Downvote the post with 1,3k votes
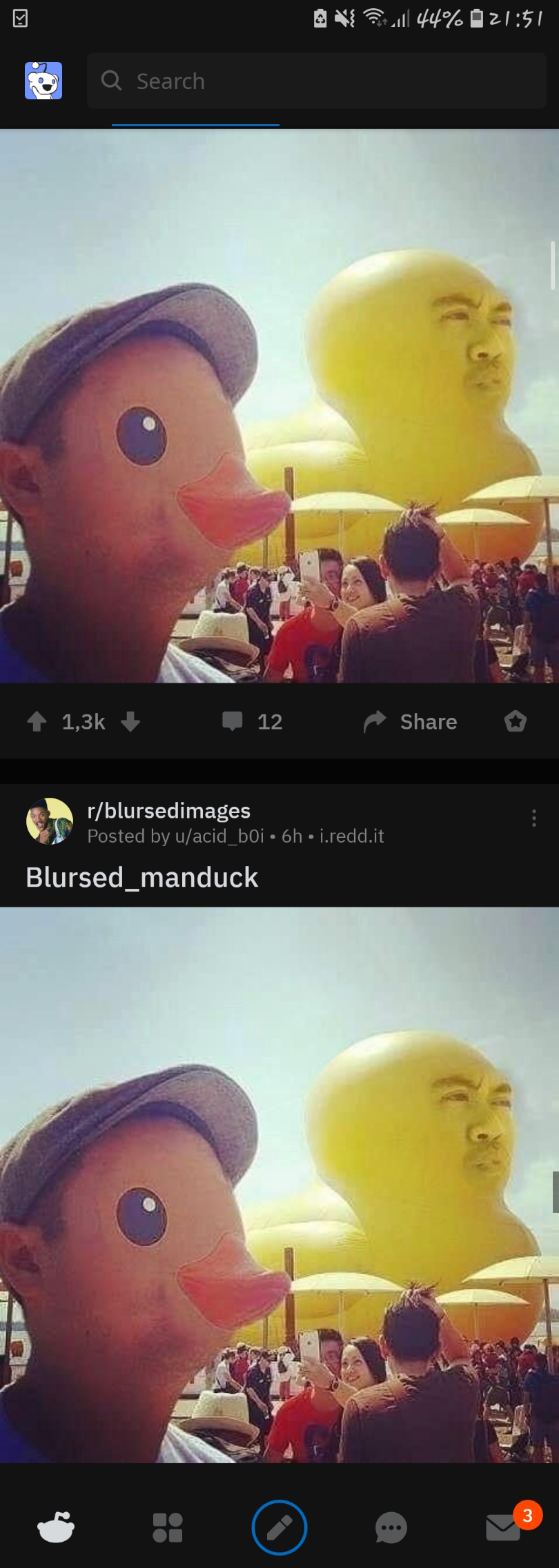559x1568 pixels. [130, 722]
